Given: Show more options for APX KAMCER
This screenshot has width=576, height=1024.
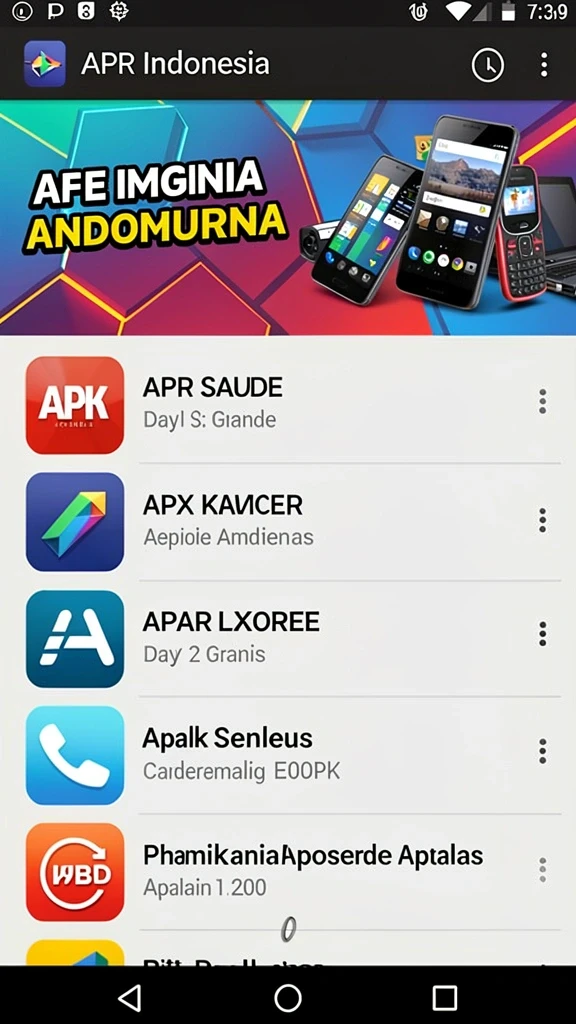Looking at the screenshot, I should click(542, 520).
